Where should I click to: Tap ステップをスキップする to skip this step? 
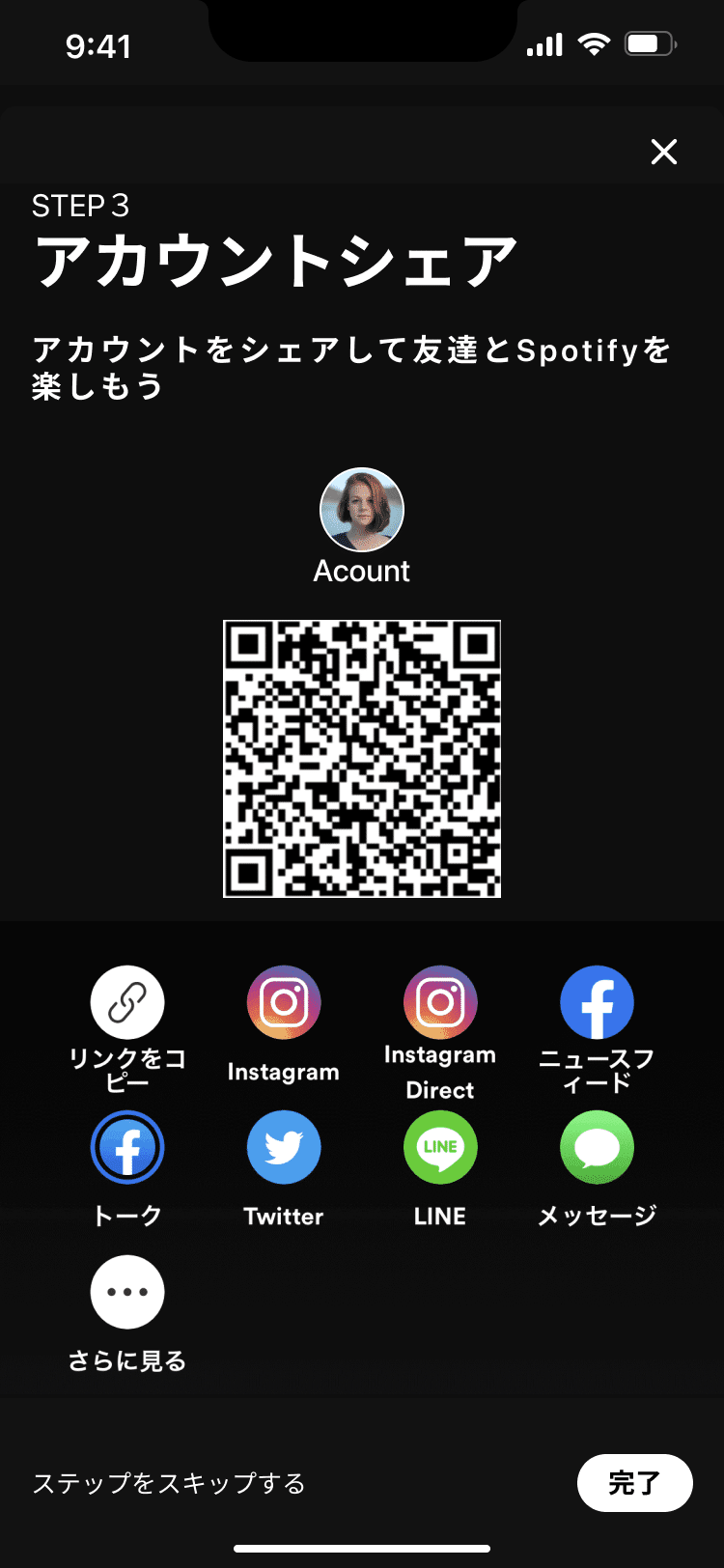(169, 1483)
